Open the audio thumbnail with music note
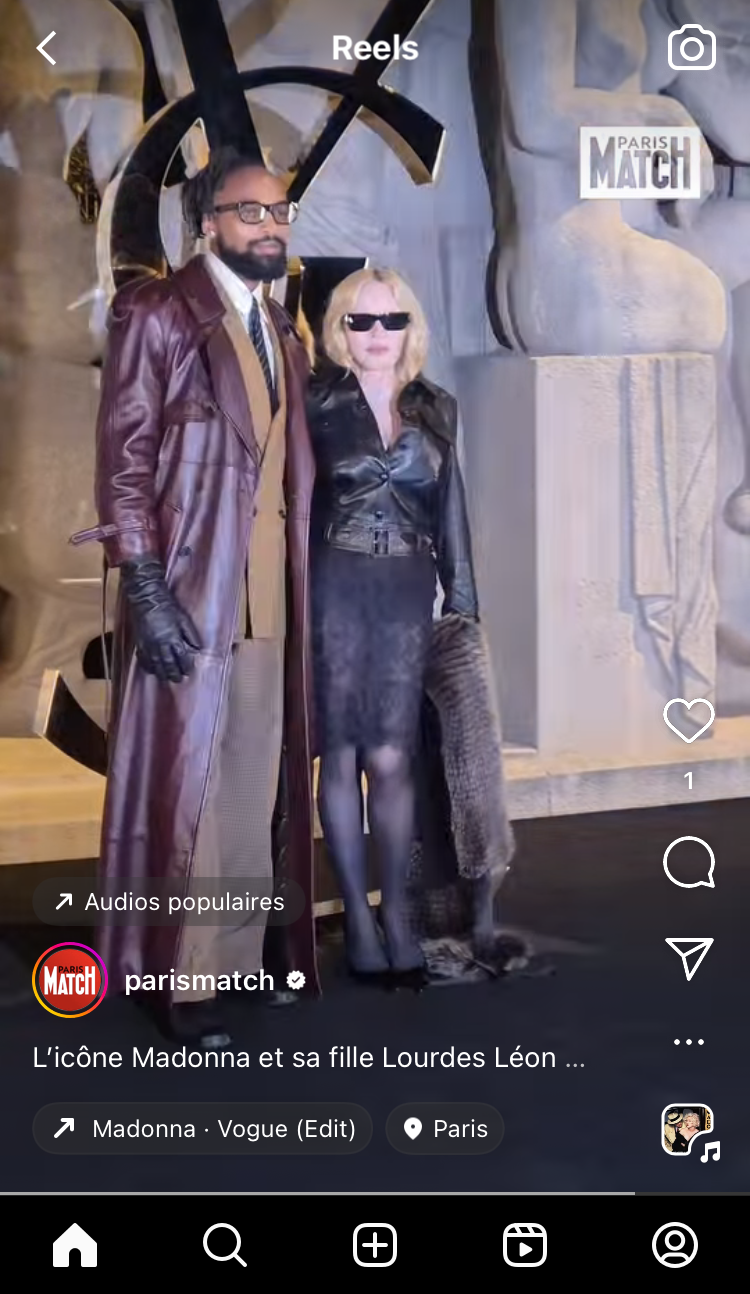The width and height of the screenshot is (750, 1294). [x=689, y=1131]
